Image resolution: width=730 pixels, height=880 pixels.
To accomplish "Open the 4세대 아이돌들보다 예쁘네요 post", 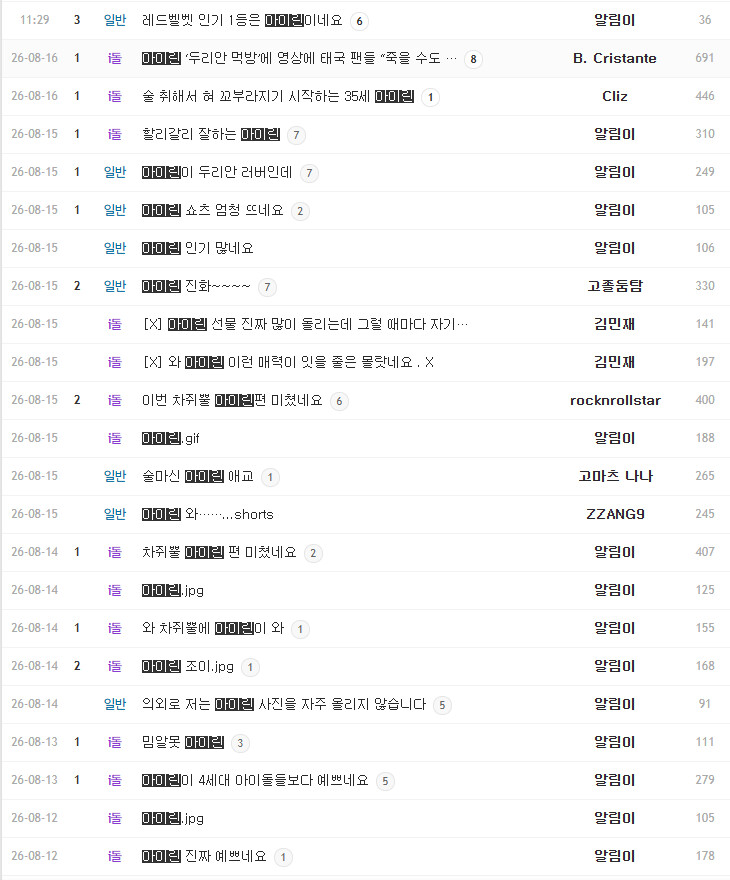I will pyautogui.click(x=255, y=781).
